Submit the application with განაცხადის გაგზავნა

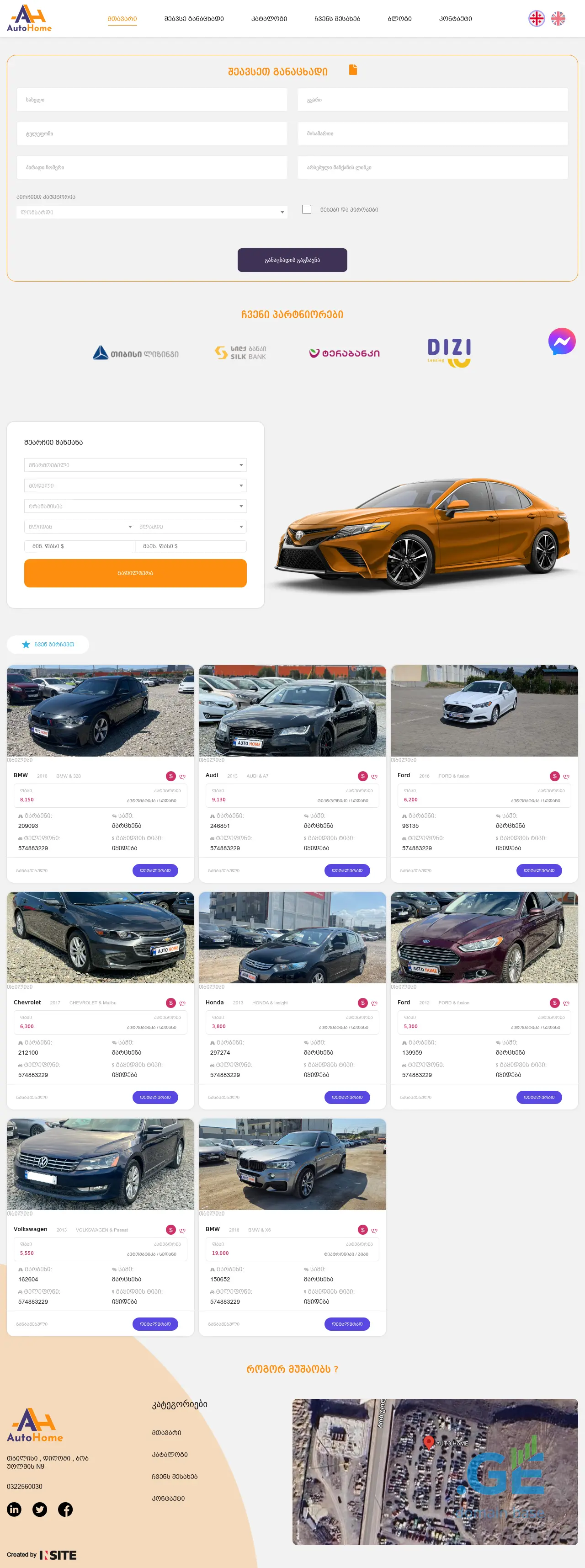[292, 260]
